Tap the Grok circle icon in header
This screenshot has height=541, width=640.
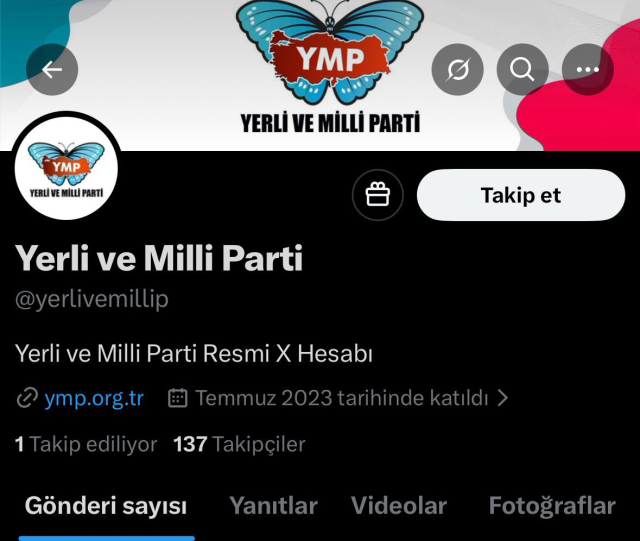tap(457, 70)
